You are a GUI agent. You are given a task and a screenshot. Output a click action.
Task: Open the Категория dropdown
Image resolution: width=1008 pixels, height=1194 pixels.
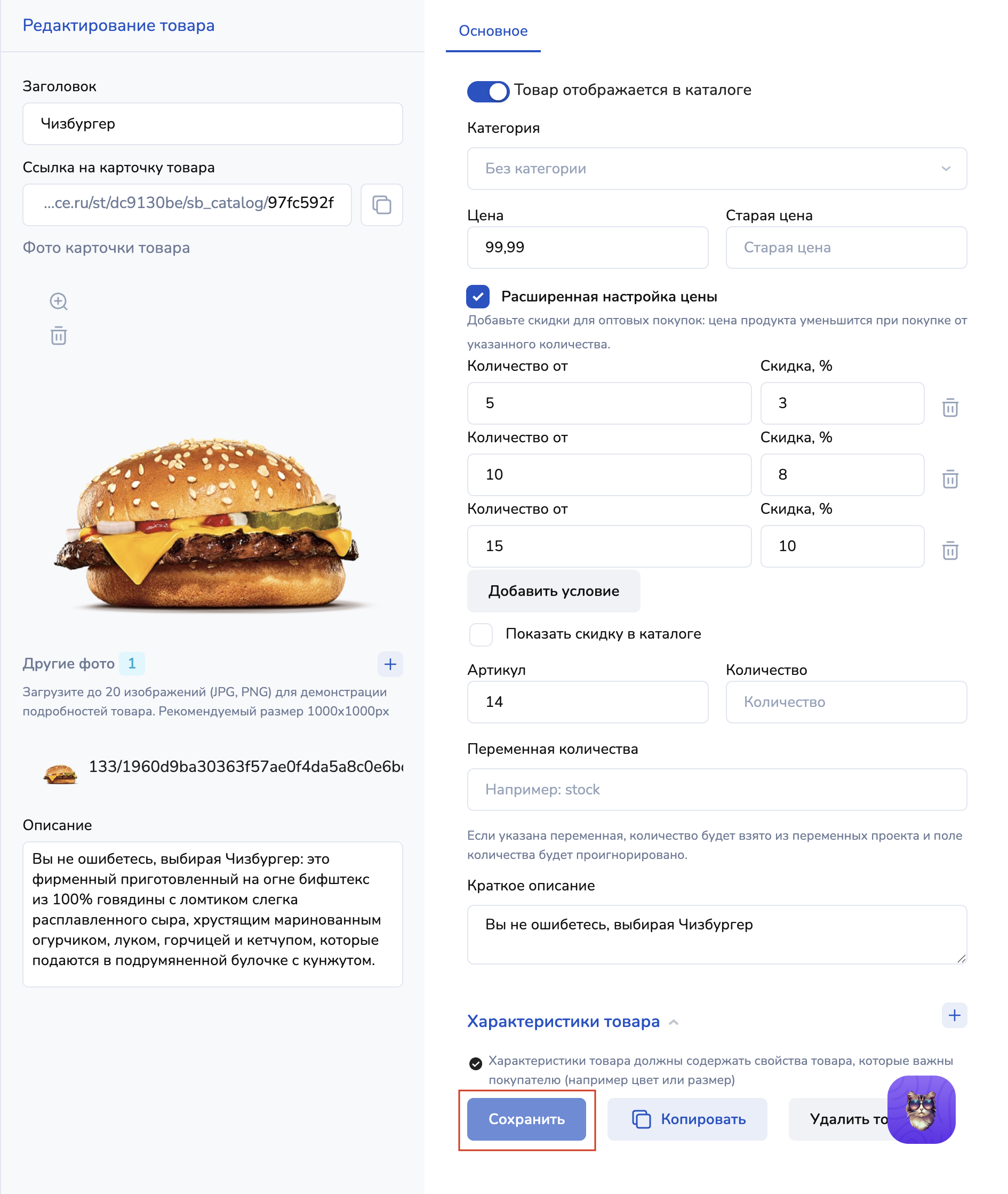(x=716, y=169)
